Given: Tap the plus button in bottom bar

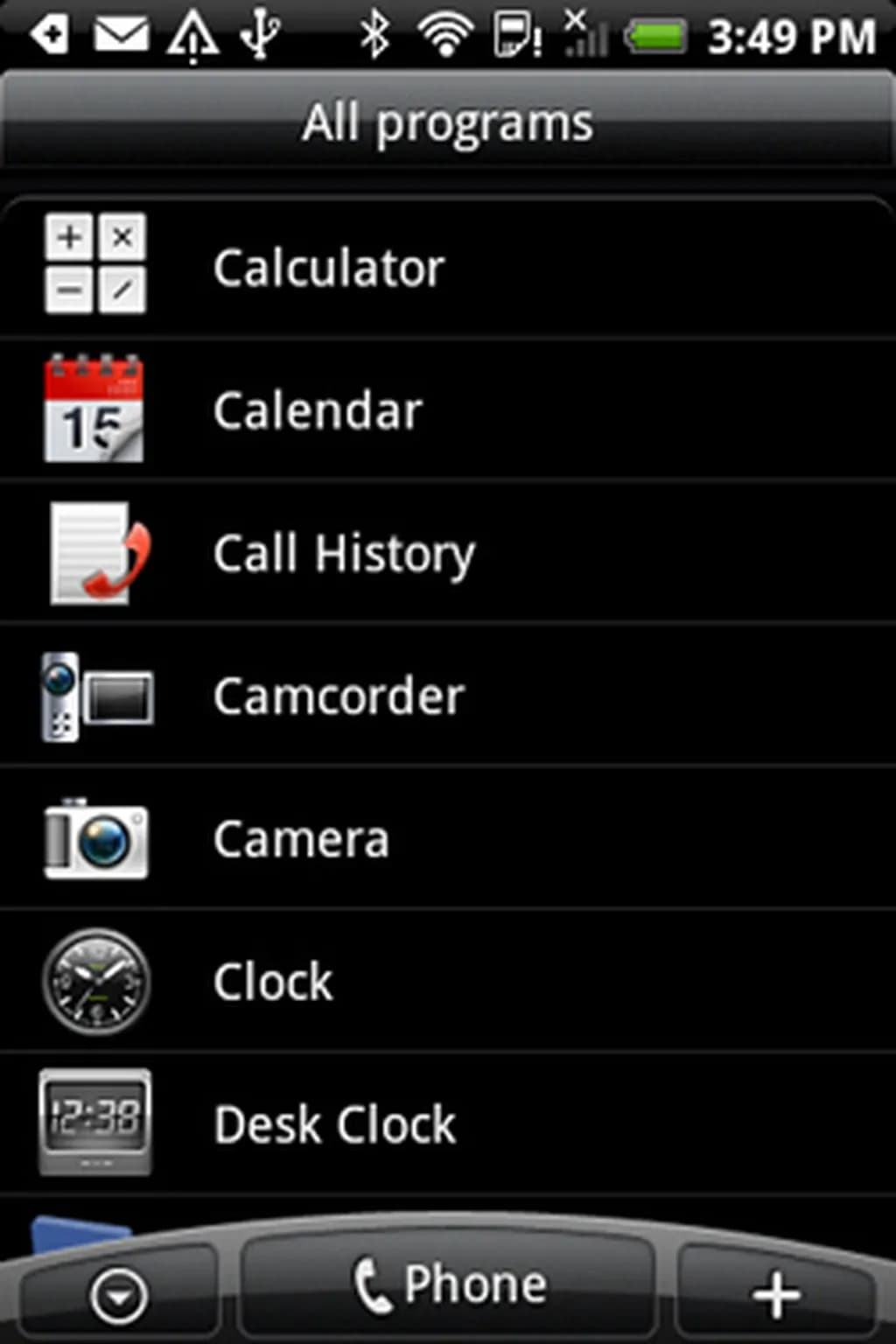Looking at the screenshot, I should coord(775,1293).
